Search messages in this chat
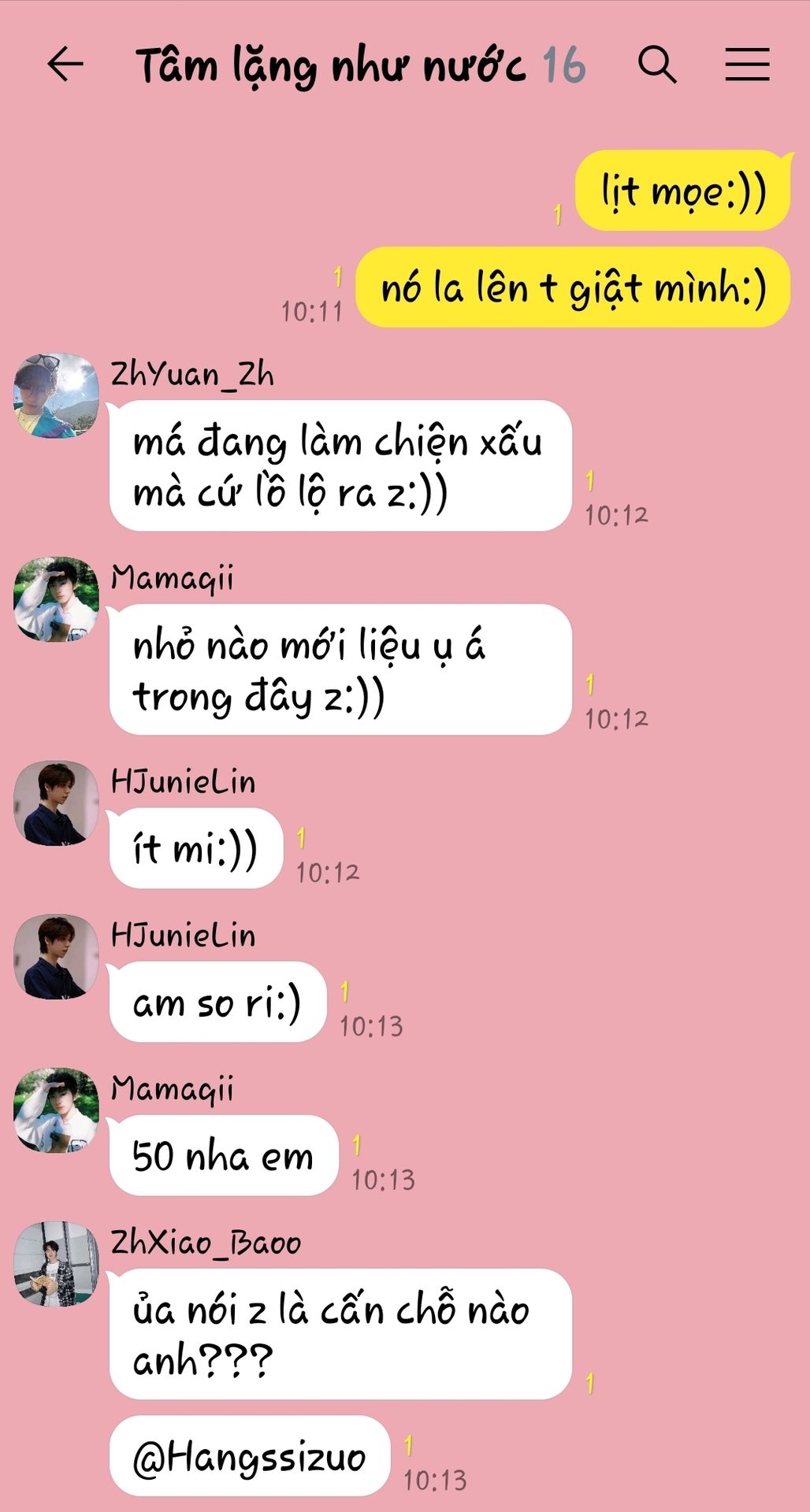Viewport: 810px width, 1512px height. click(x=657, y=64)
